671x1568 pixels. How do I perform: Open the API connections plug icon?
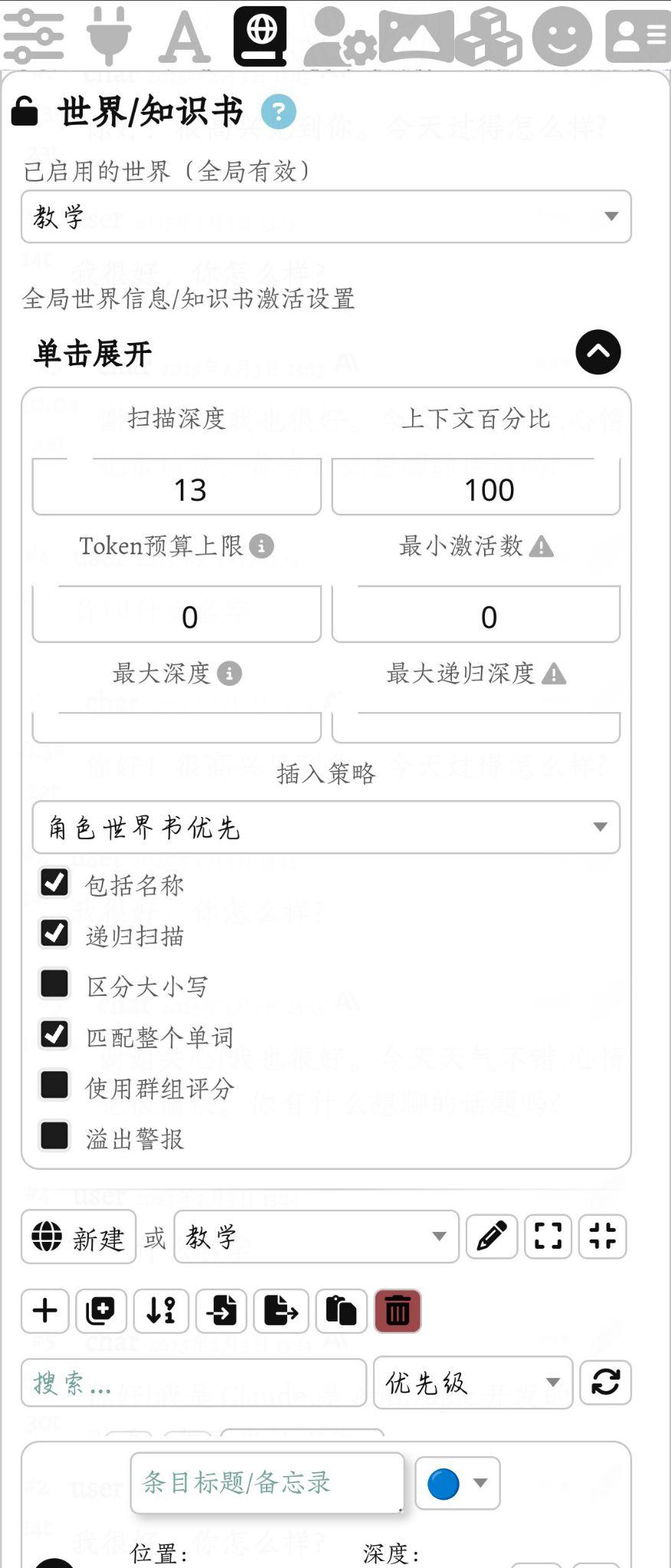(x=109, y=35)
